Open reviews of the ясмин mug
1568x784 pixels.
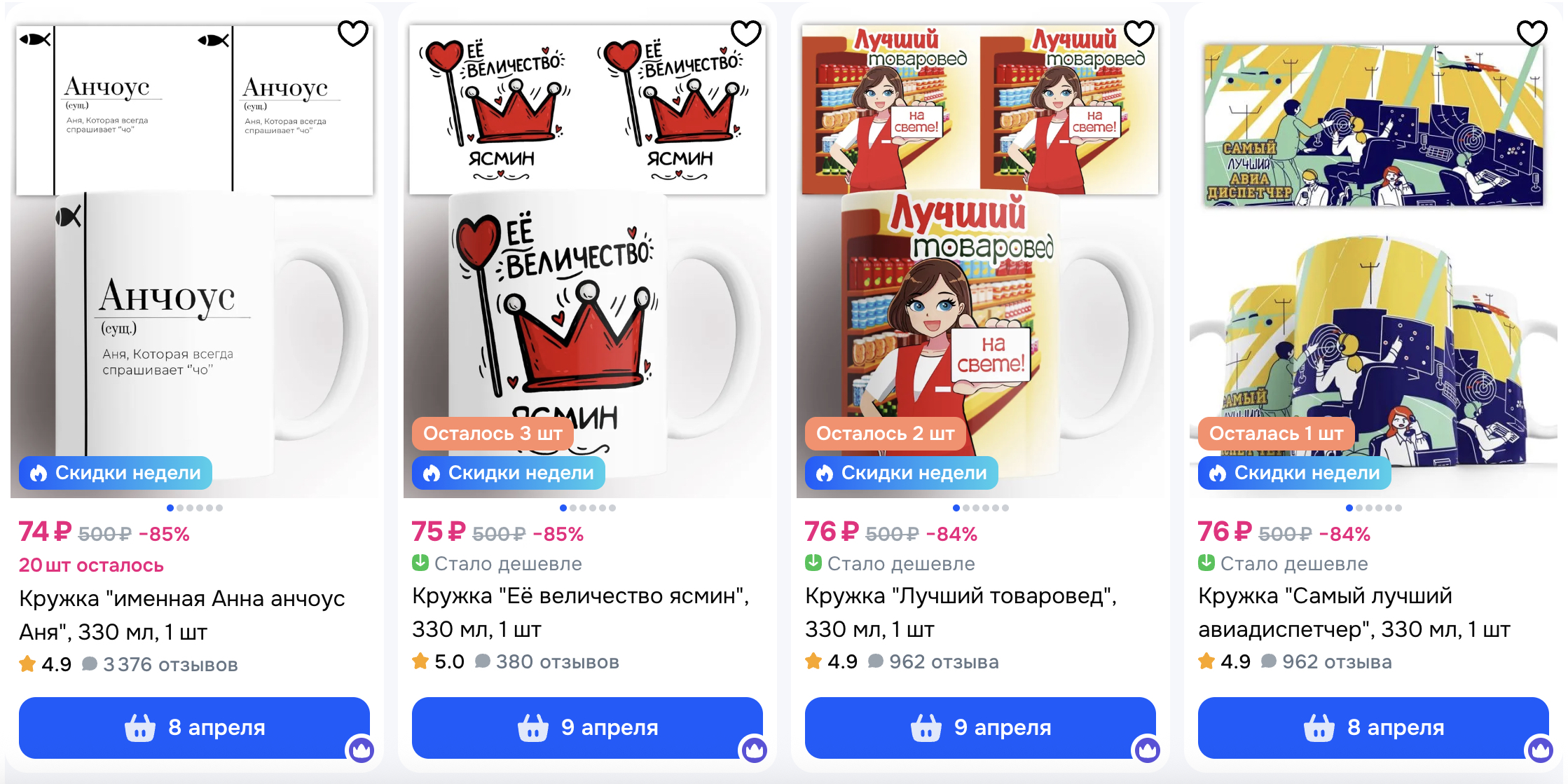click(556, 661)
